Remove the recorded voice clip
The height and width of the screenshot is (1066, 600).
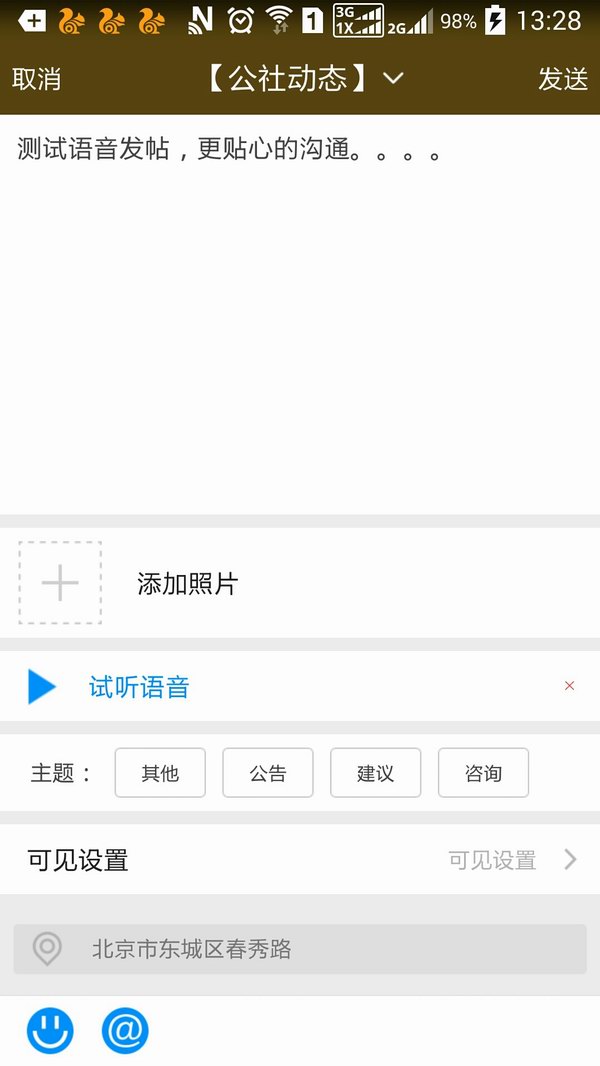[x=569, y=686]
